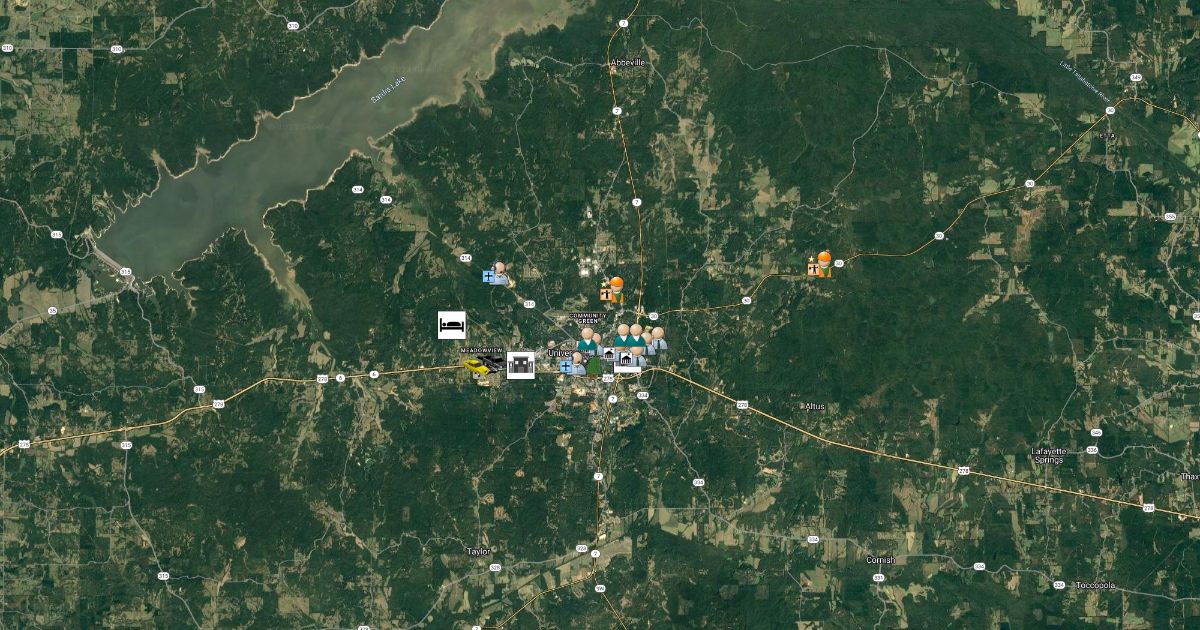
Task: Open the white building marker near Meadowview
Action: point(520,365)
